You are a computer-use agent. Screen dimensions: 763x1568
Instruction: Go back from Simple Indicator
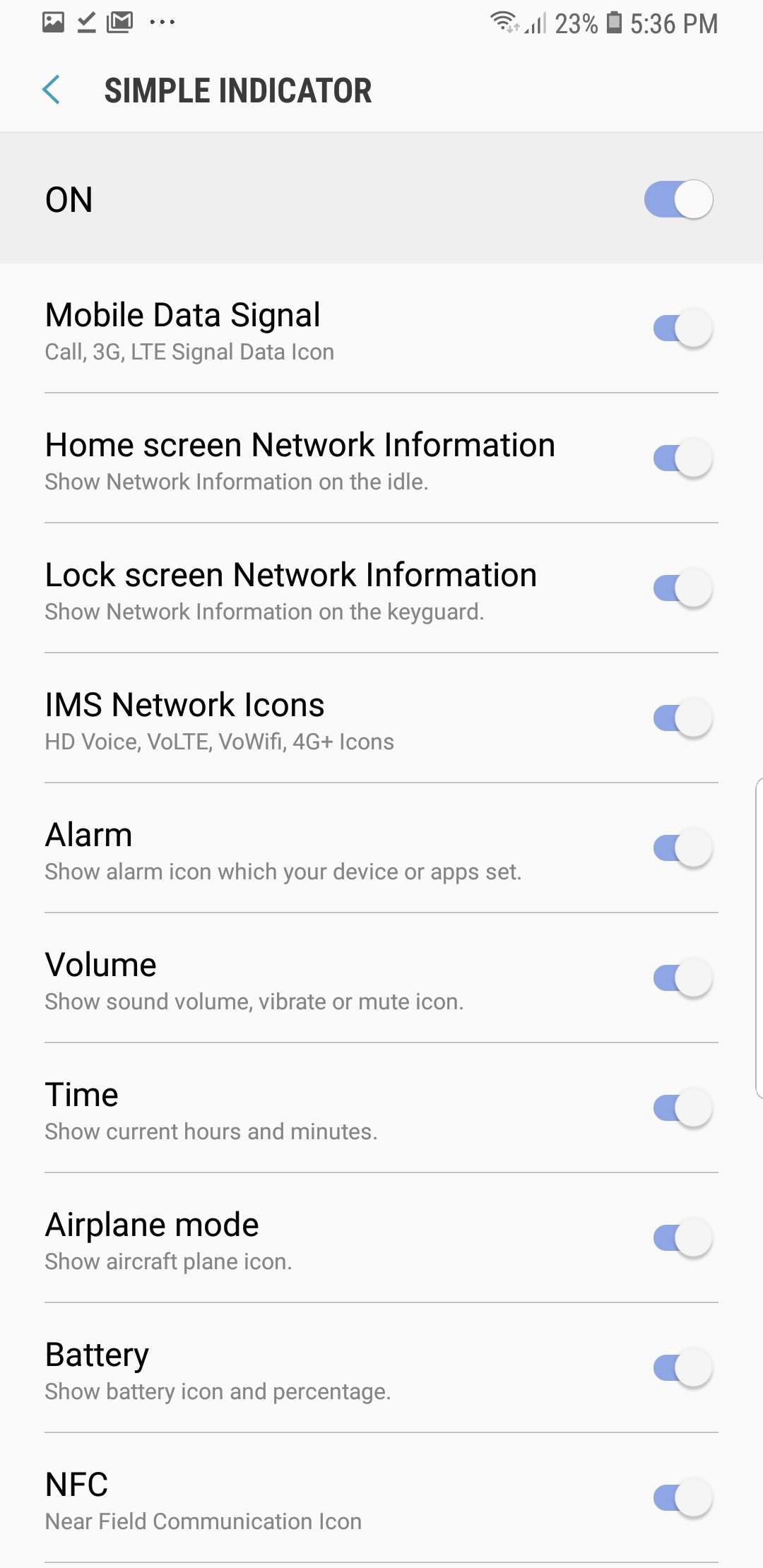[52, 90]
